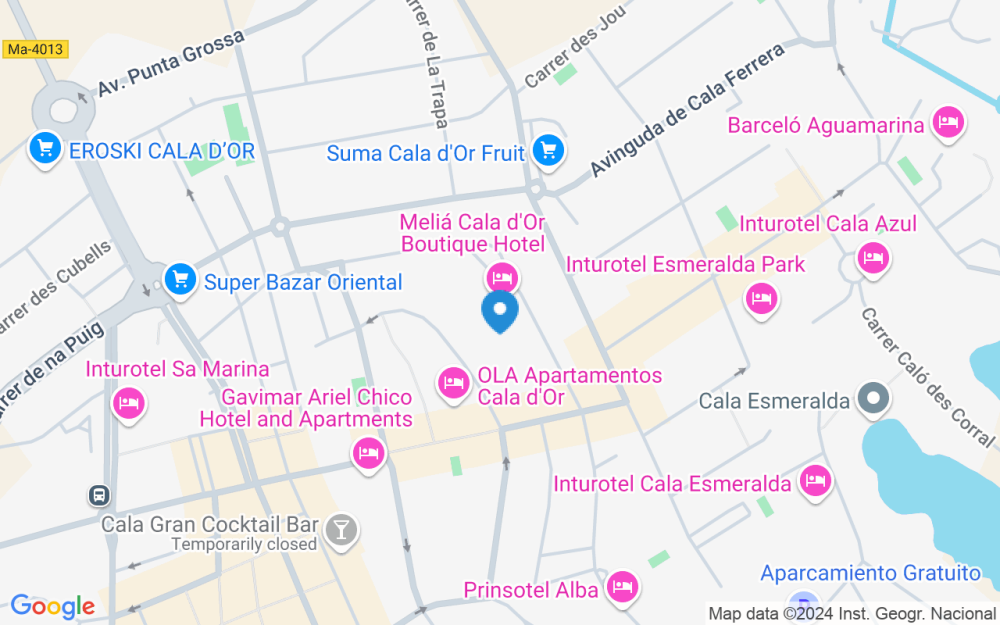Select the Prinsotel Alba hotel pin

point(622,587)
